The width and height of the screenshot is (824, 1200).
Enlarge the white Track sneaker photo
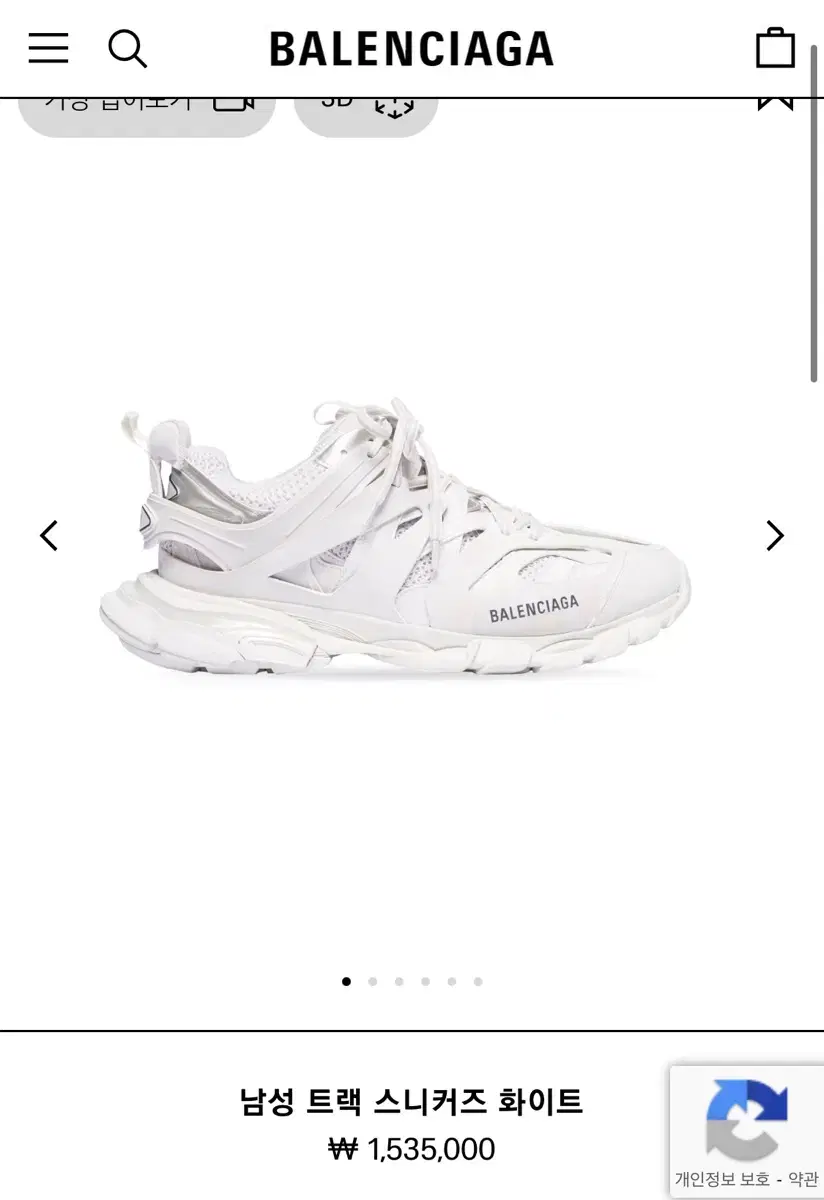click(x=395, y=540)
